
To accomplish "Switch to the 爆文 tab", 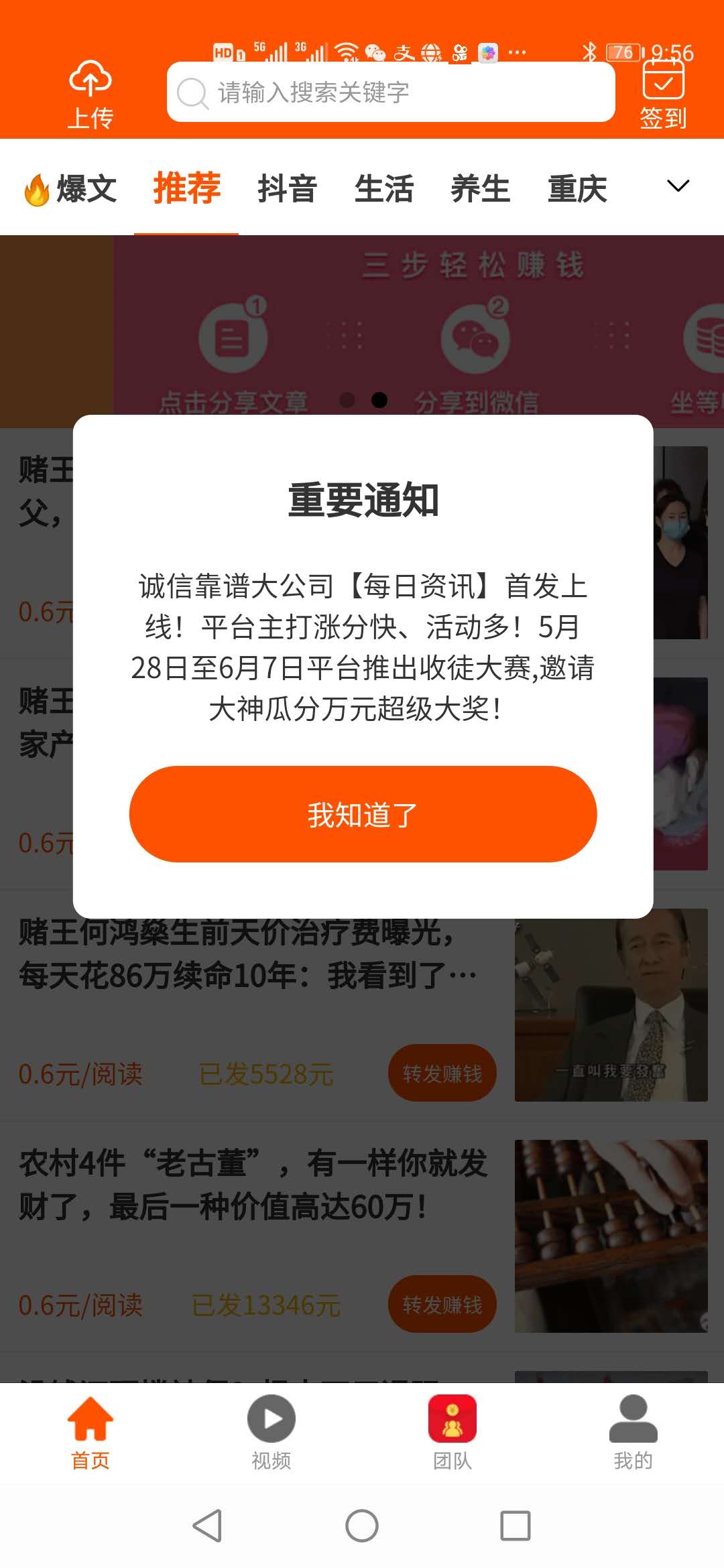I will pos(72,188).
